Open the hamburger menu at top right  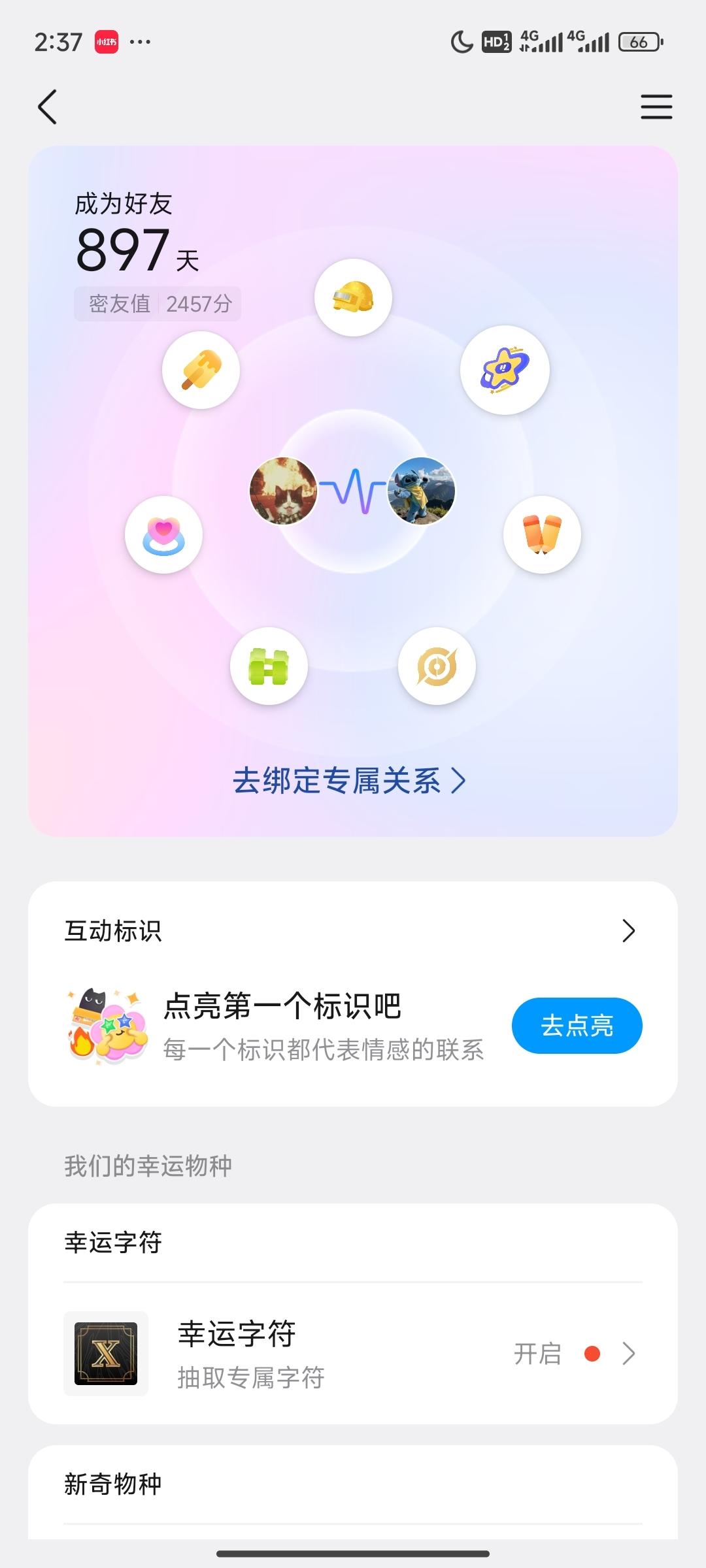click(x=657, y=106)
